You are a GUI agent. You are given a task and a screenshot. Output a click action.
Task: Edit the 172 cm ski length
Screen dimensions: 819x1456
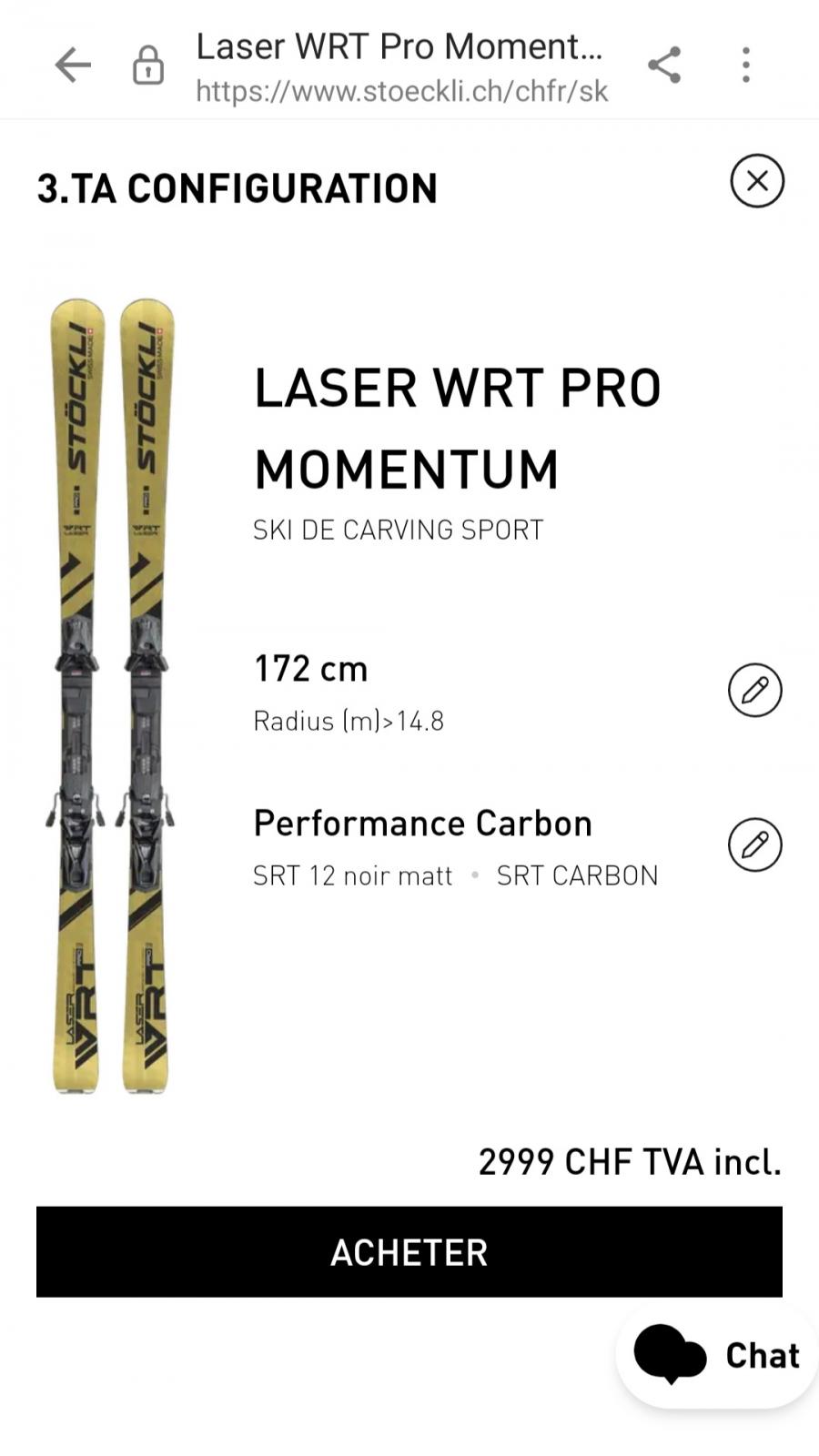pyautogui.click(x=755, y=691)
